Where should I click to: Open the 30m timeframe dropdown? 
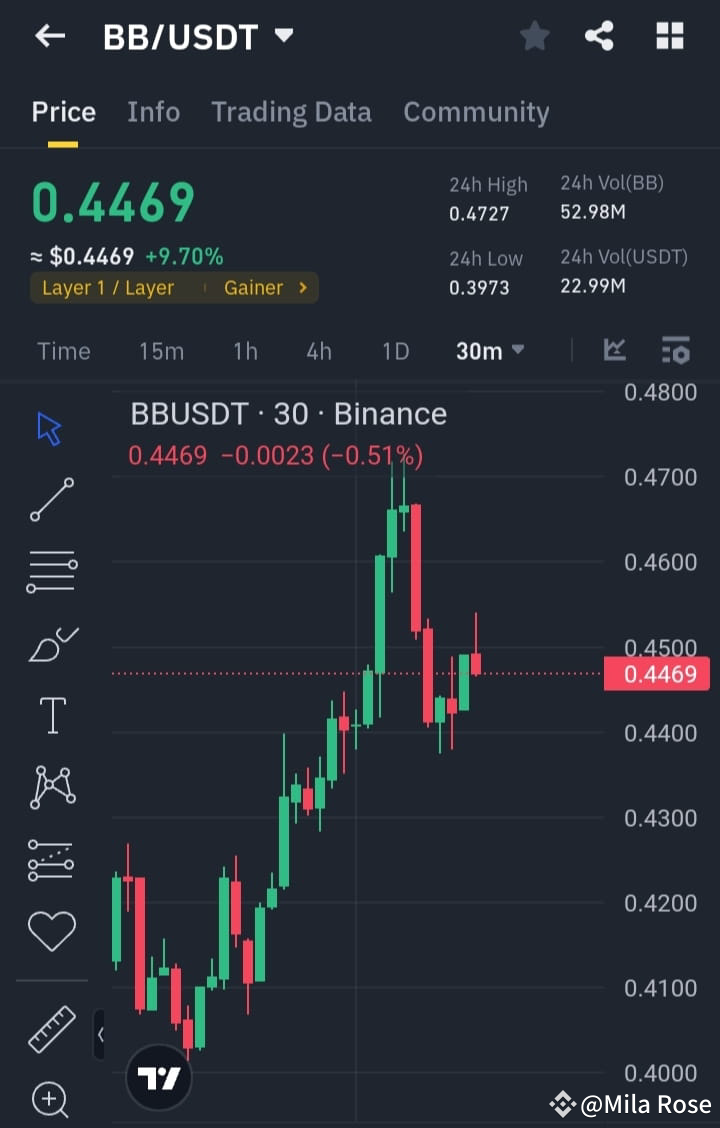[x=489, y=351]
